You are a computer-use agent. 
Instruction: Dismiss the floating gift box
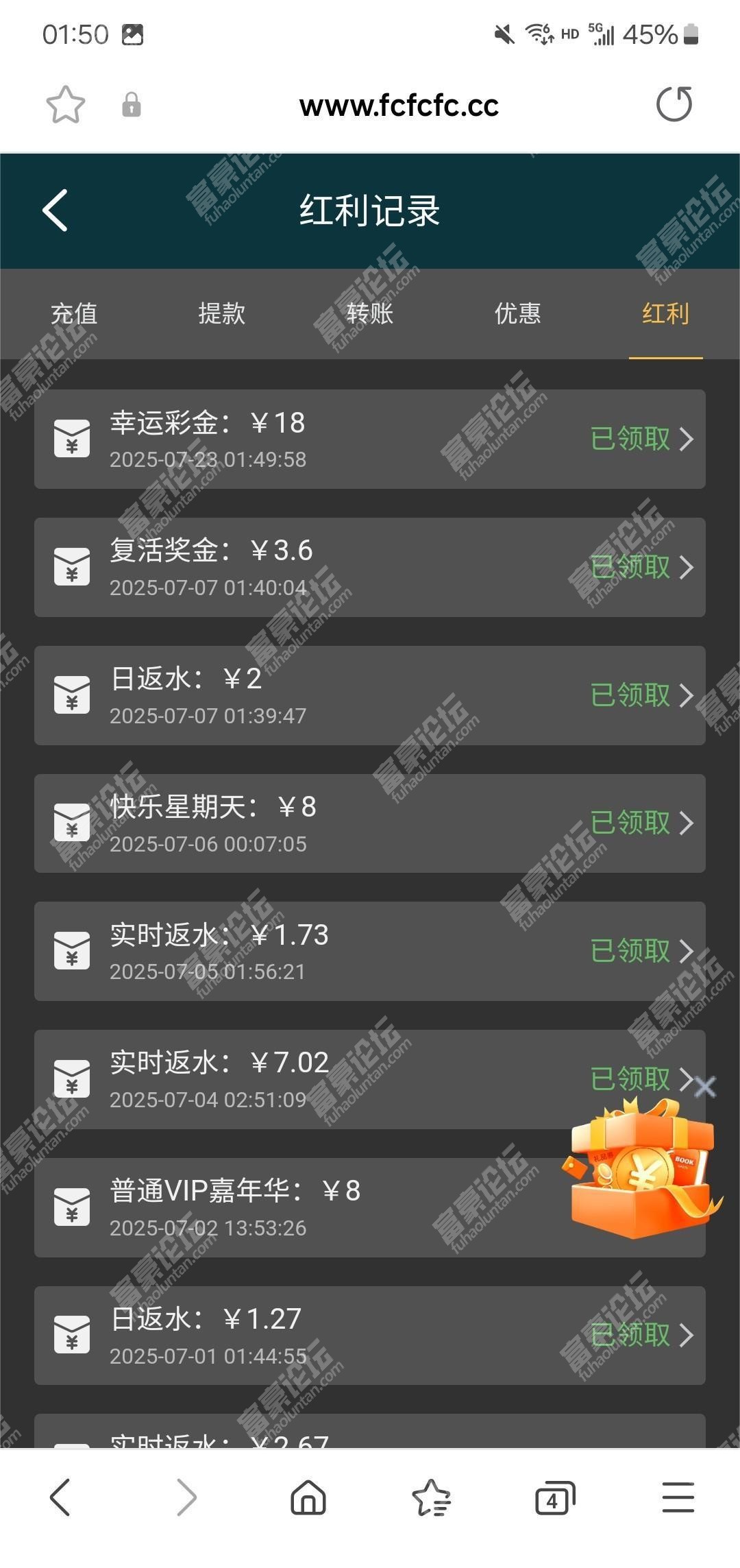tap(704, 1087)
